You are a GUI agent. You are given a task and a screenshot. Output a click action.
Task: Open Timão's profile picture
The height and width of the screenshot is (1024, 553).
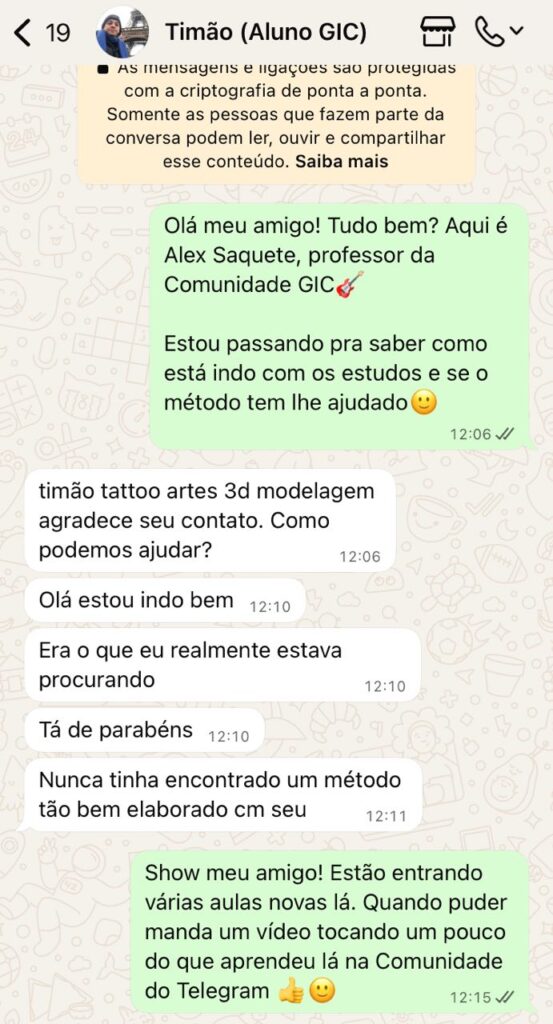[x=122, y=32]
